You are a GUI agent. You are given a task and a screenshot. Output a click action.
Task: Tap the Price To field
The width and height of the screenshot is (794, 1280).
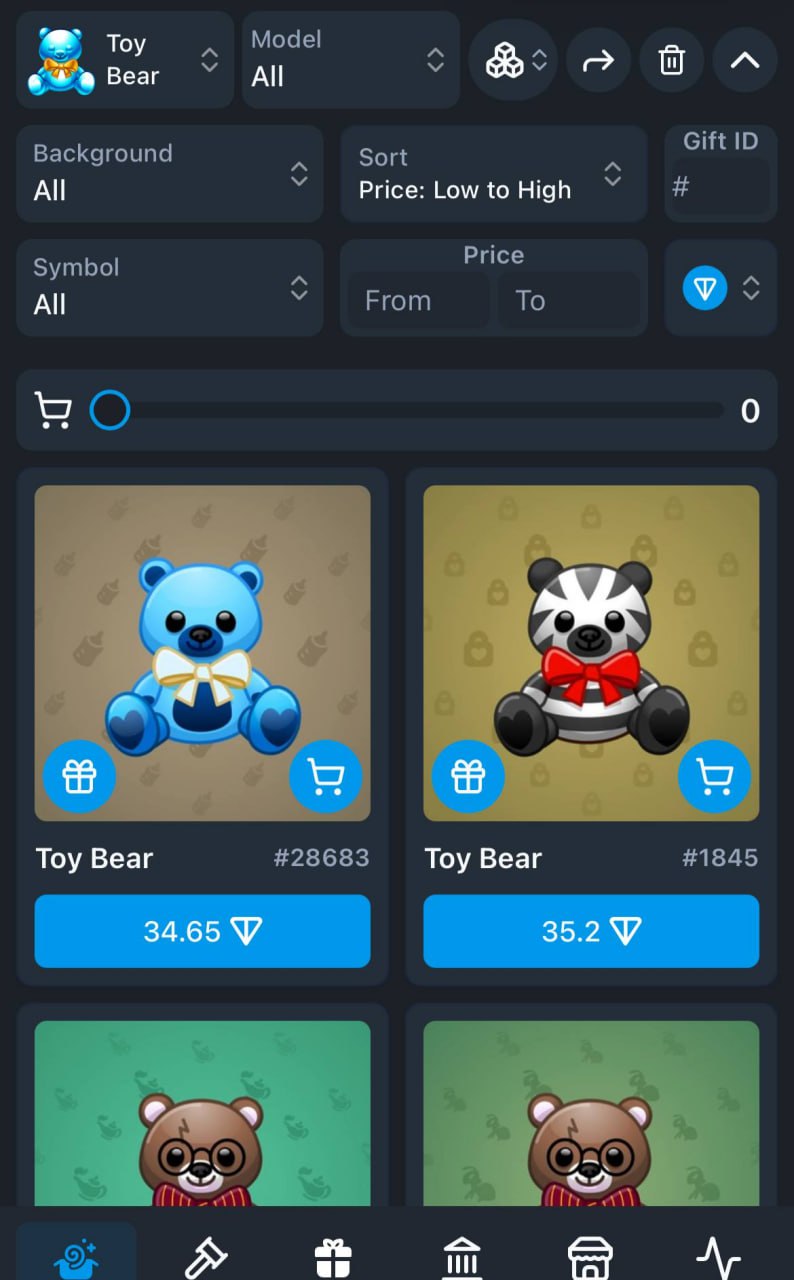567,300
